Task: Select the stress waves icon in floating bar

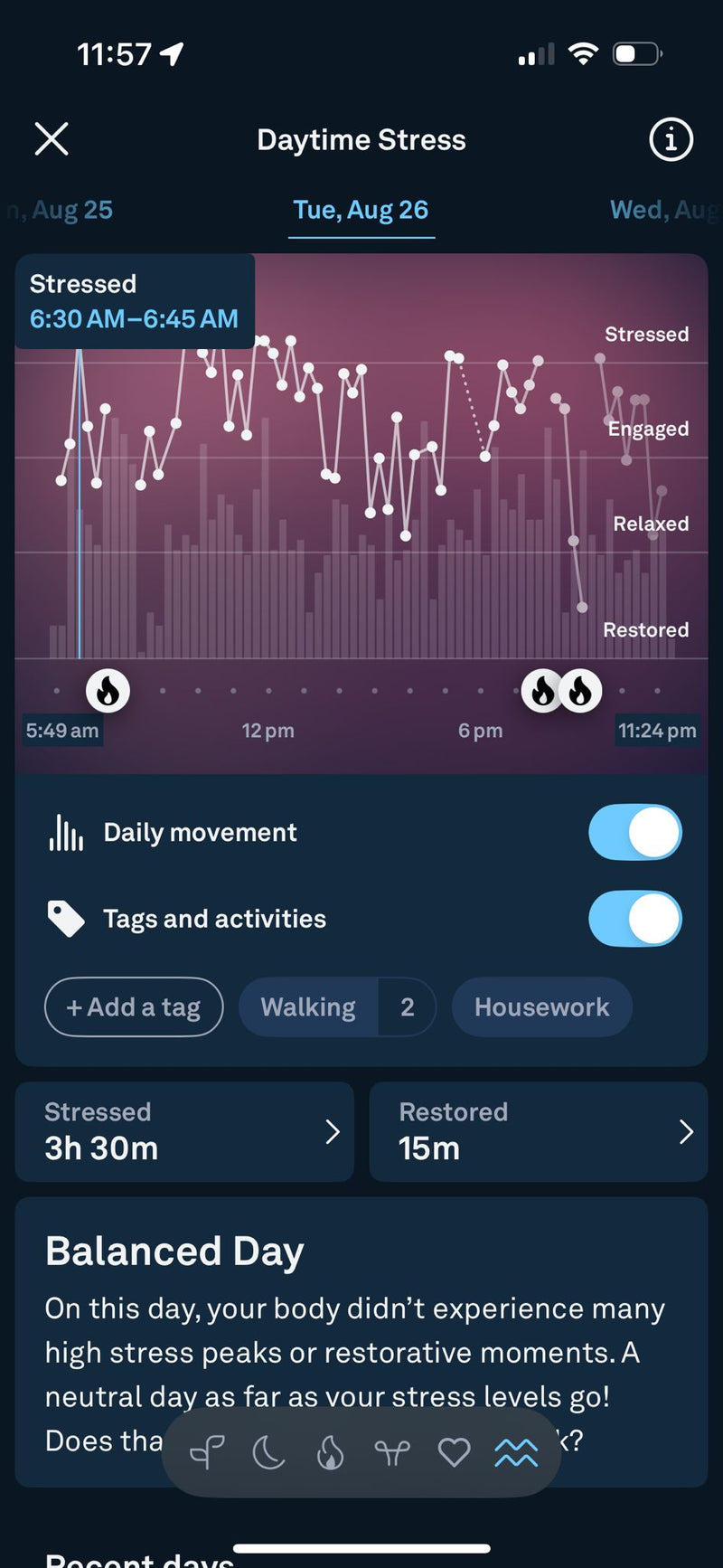Action: (x=516, y=1453)
